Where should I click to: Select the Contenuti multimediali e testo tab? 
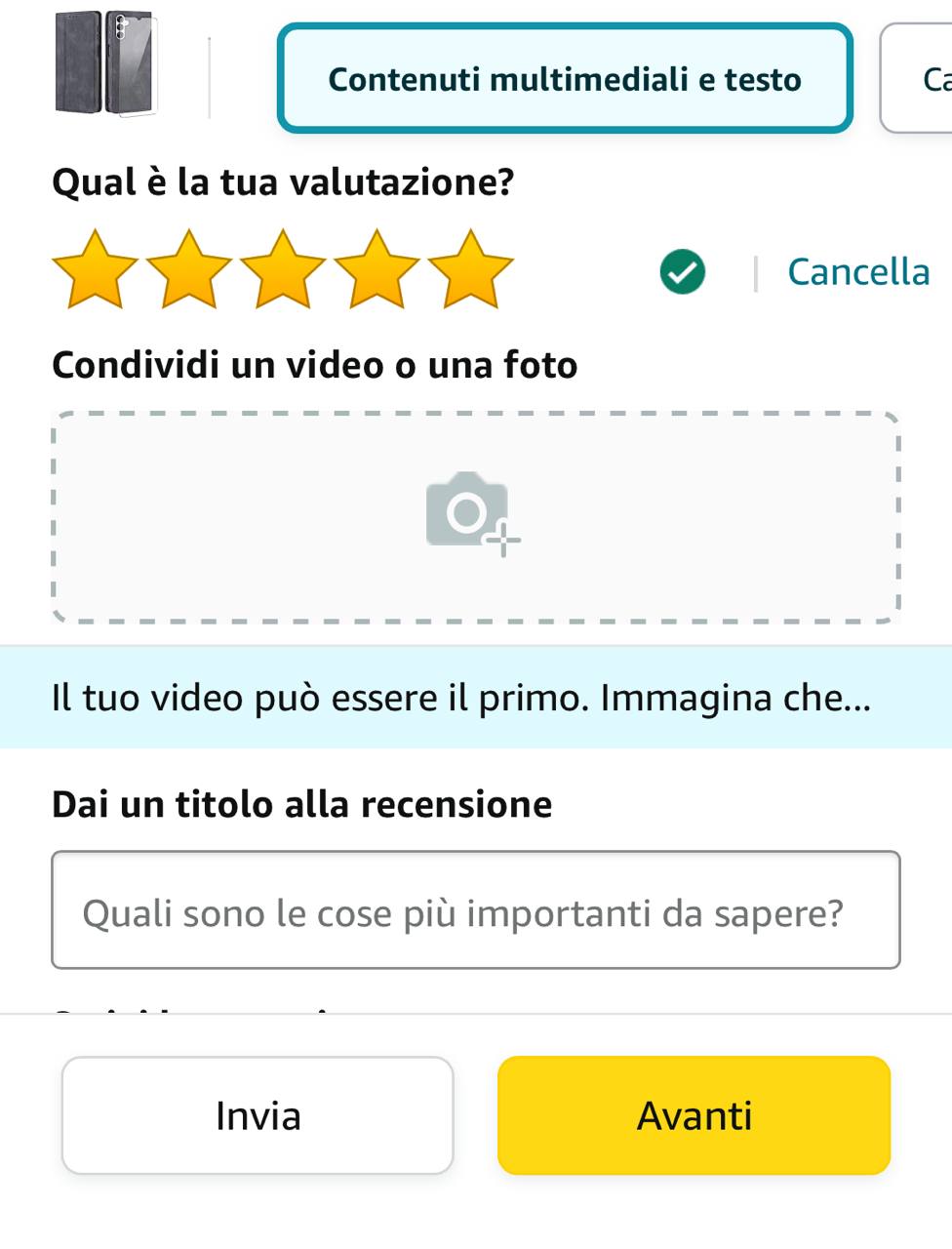[565, 78]
